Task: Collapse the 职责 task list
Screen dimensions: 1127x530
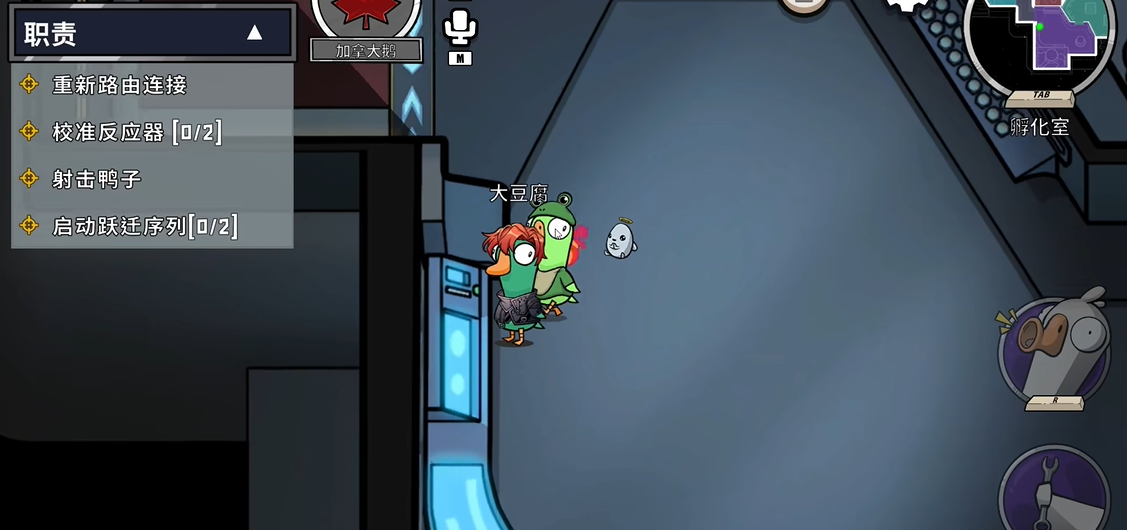Action: [254, 33]
